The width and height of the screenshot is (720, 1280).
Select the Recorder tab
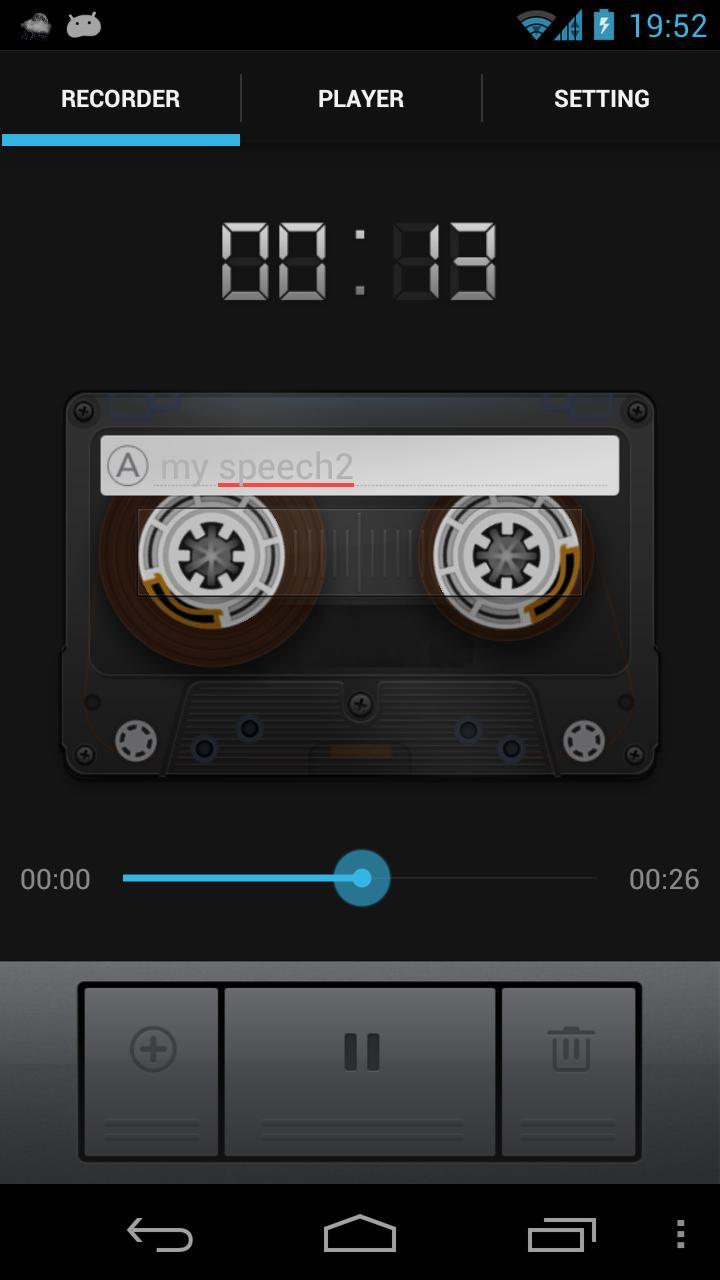coord(120,99)
